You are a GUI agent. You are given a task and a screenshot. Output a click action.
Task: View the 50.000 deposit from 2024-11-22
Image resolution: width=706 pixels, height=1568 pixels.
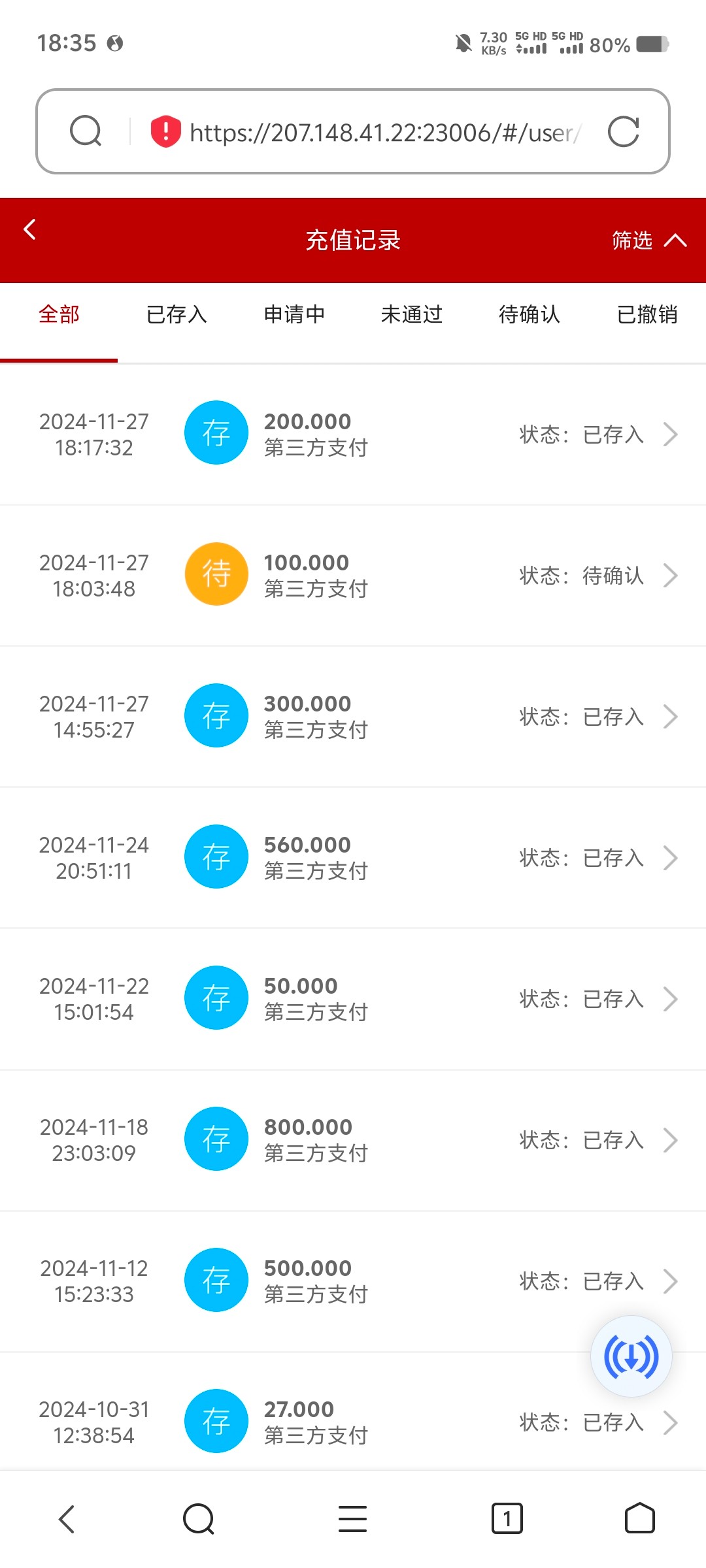353,999
